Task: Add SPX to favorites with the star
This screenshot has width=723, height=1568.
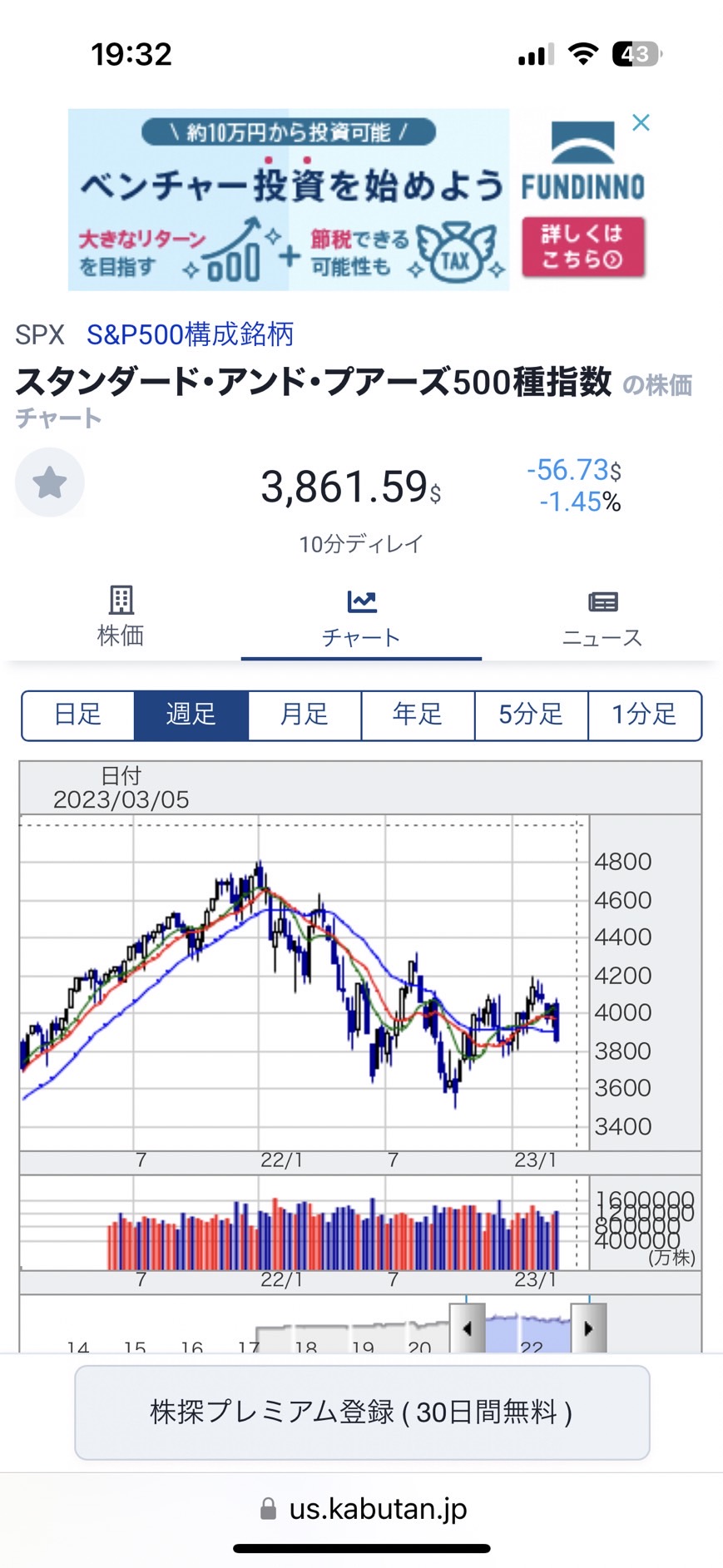Action: [x=50, y=482]
